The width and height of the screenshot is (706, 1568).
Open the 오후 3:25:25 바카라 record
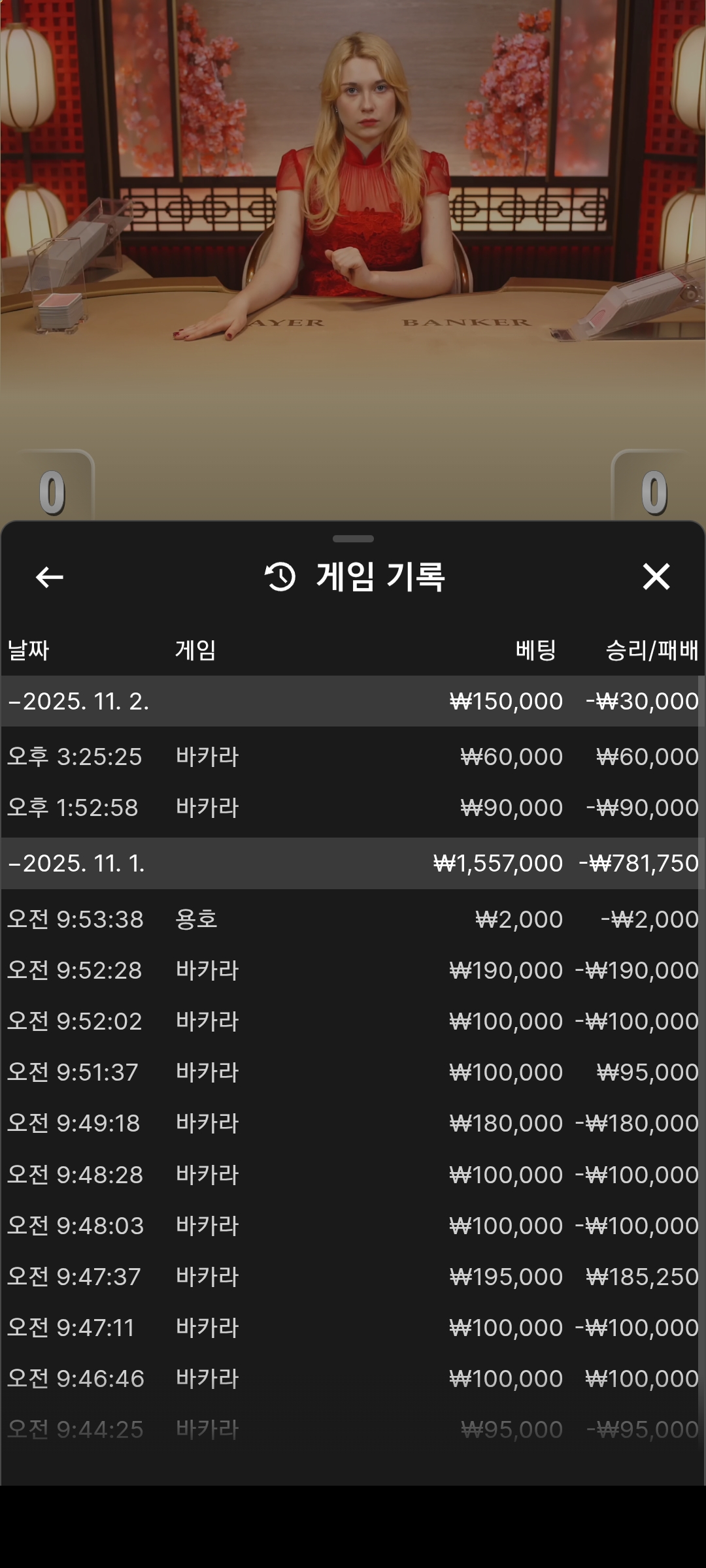(353, 757)
